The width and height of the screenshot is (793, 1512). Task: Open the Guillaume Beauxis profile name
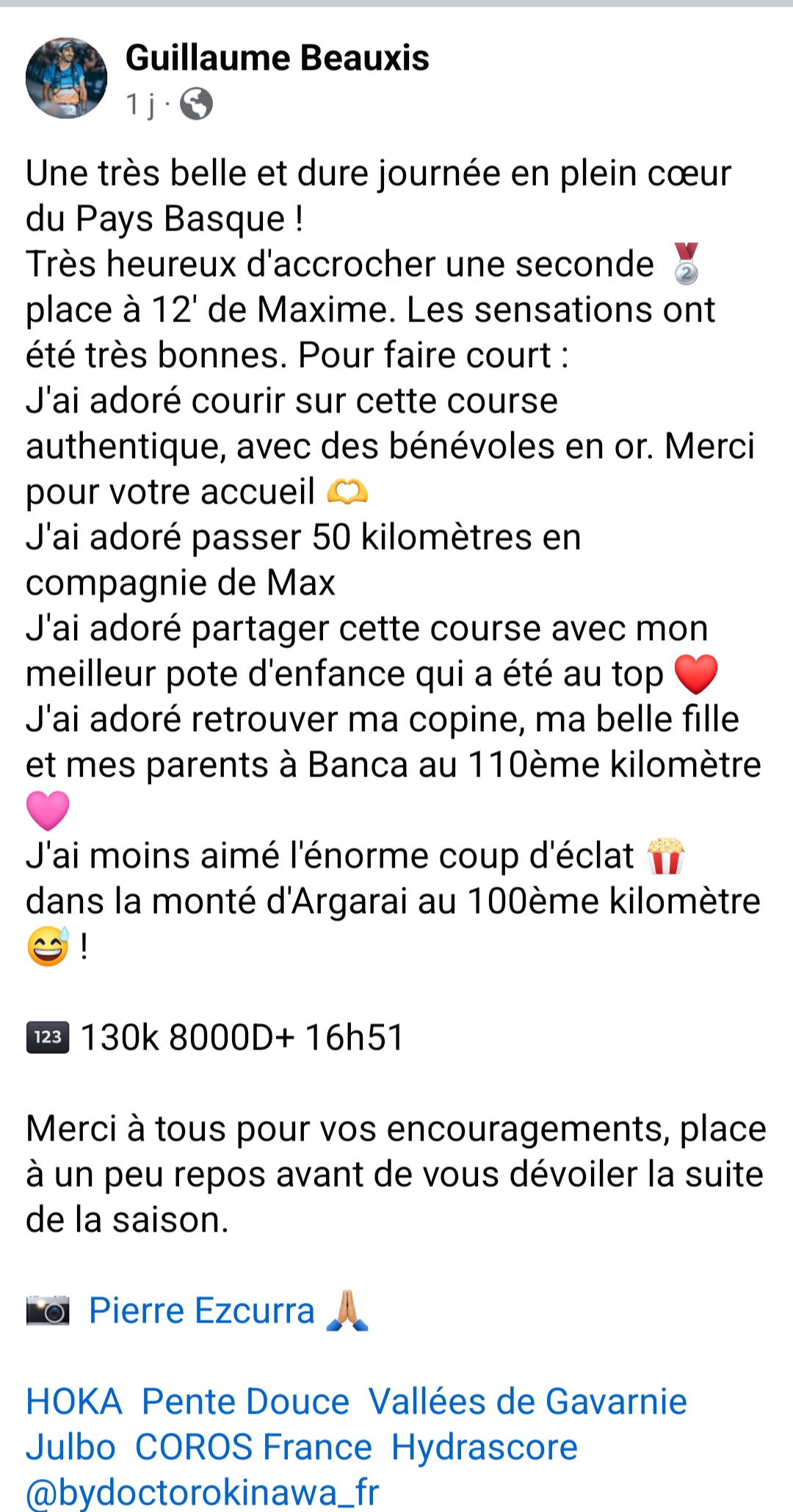277,58
